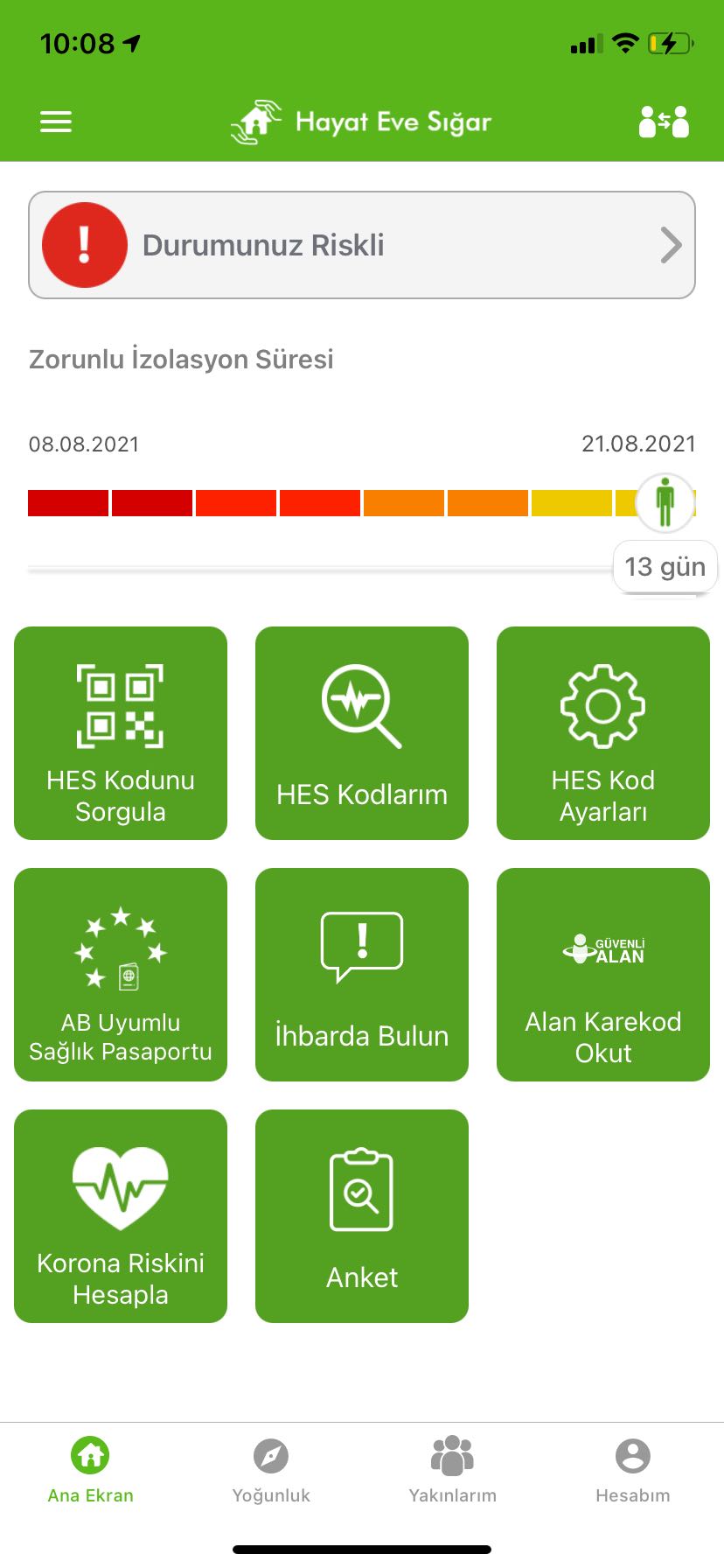The height and width of the screenshot is (1568, 724).
Task: Select İhbarda Bulun tile
Action: [362, 975]
